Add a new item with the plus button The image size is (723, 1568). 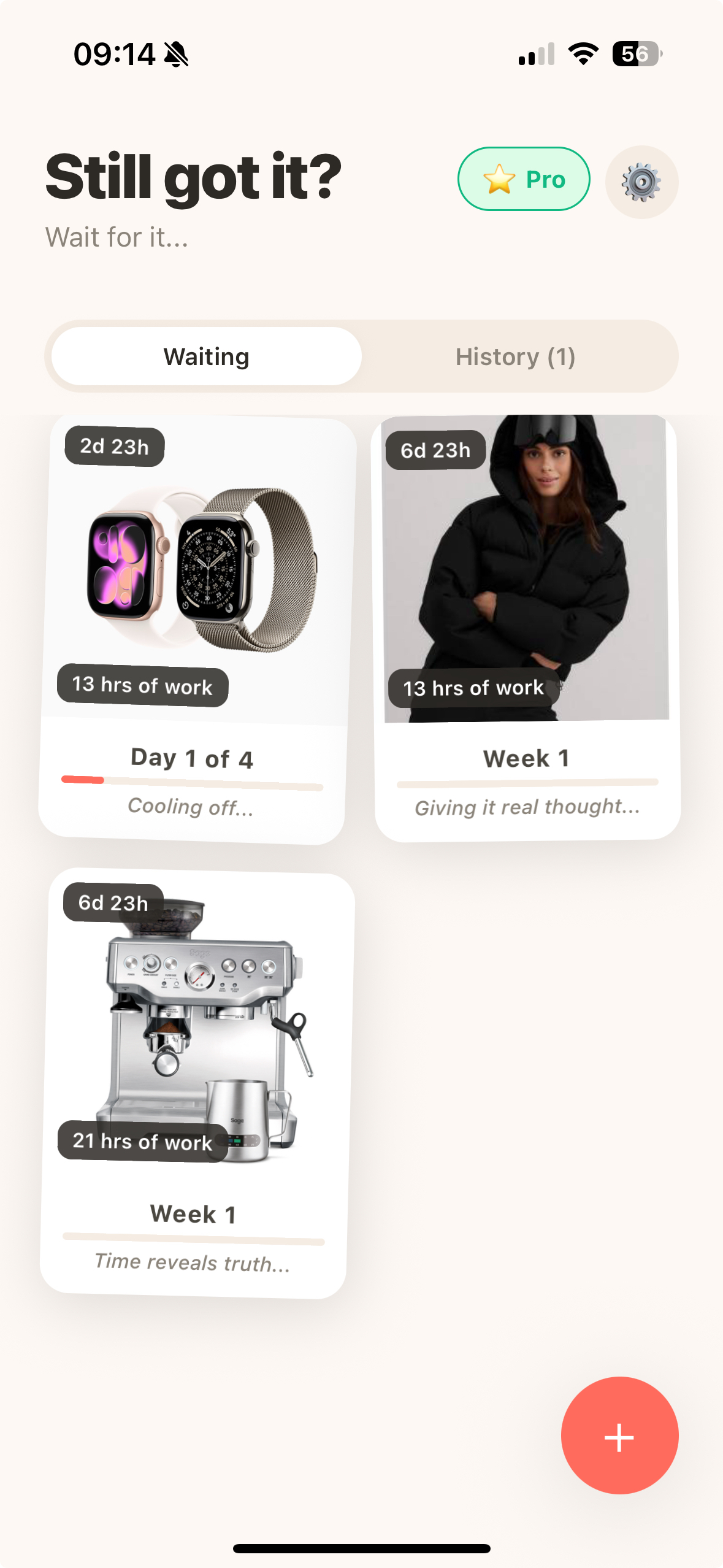point(619,1435)
